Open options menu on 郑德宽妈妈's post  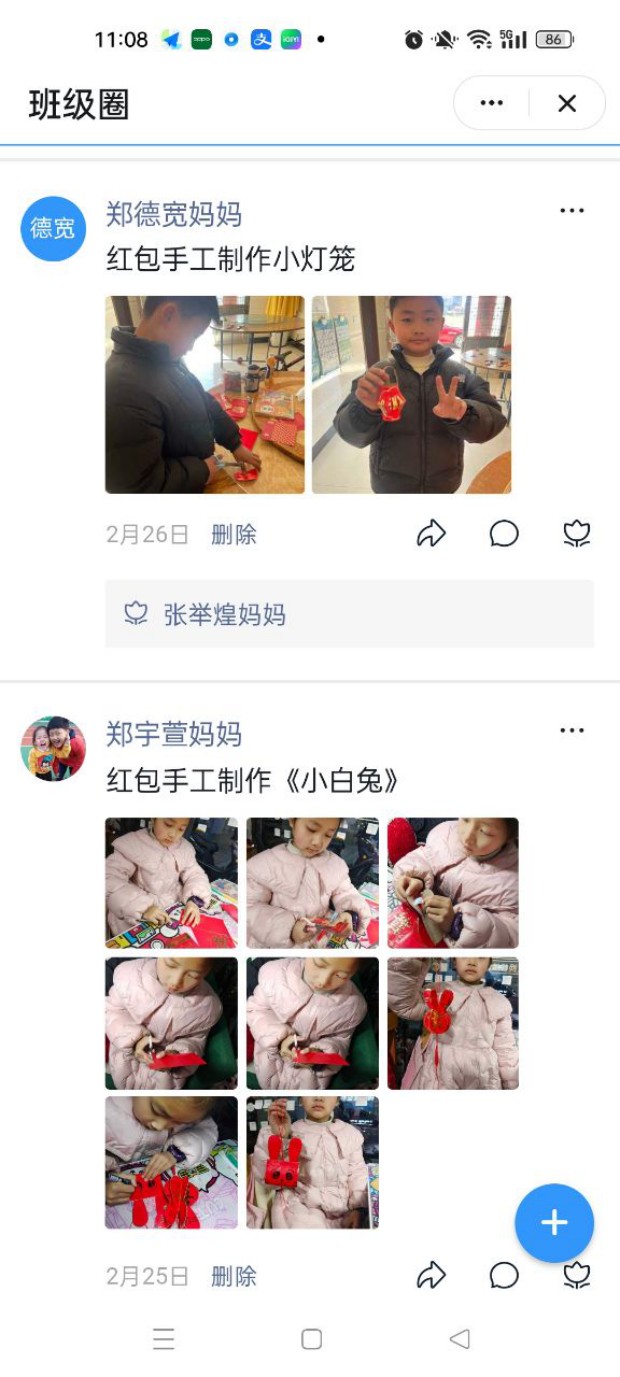572,210
